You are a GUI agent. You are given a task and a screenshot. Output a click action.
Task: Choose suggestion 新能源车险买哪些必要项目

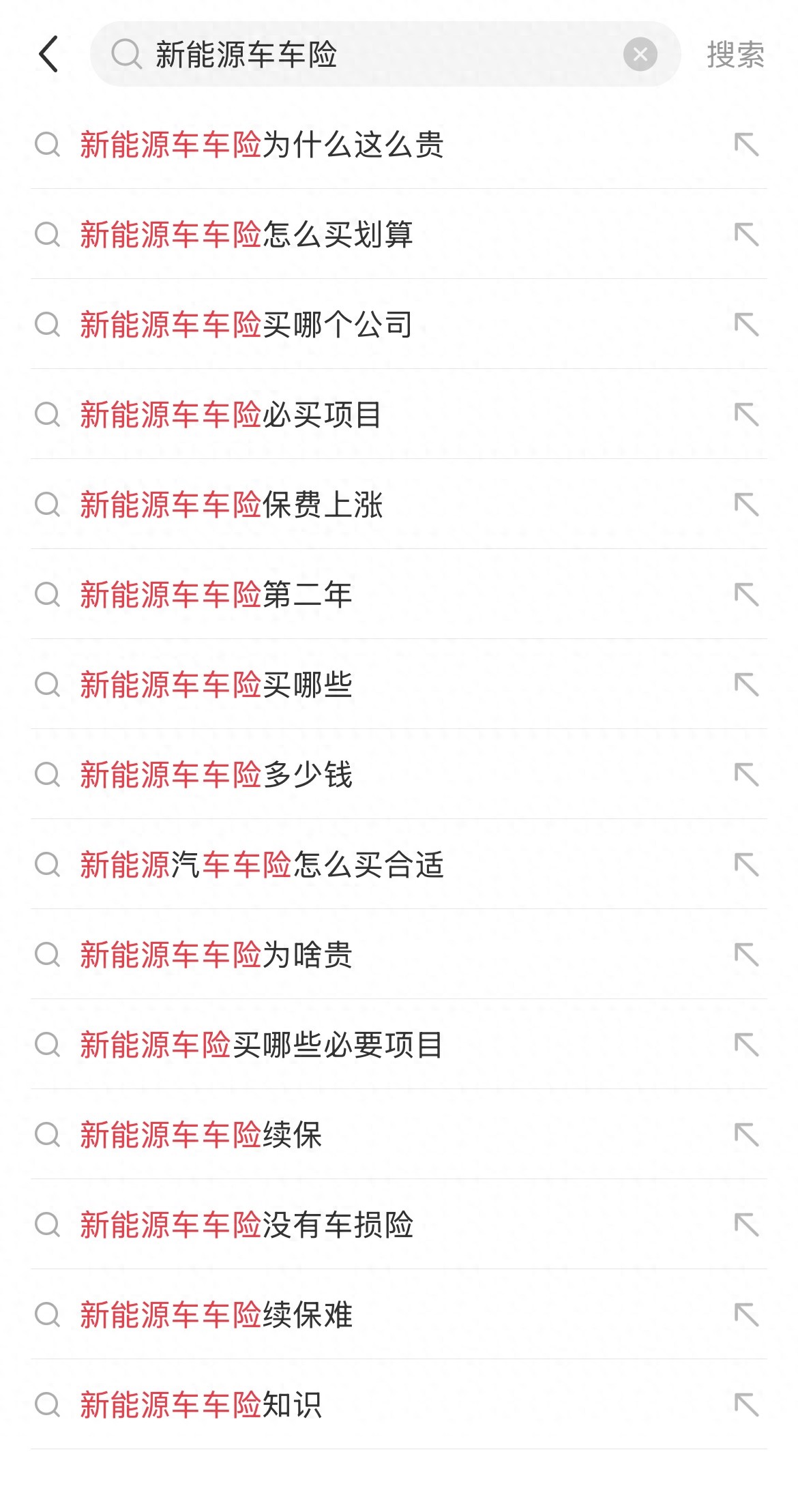(261, 1045)
